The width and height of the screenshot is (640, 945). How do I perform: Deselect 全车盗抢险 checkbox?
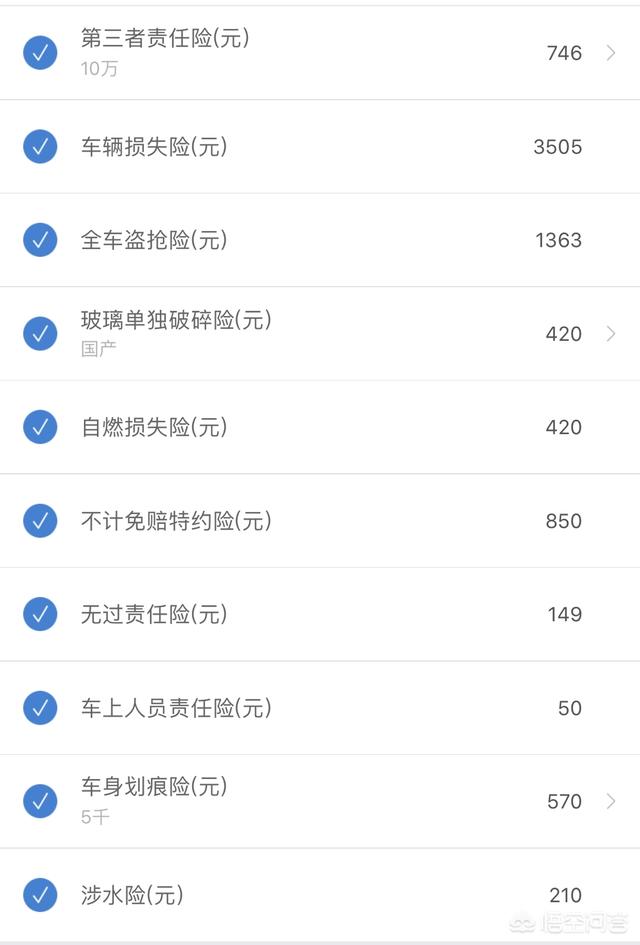40,240
